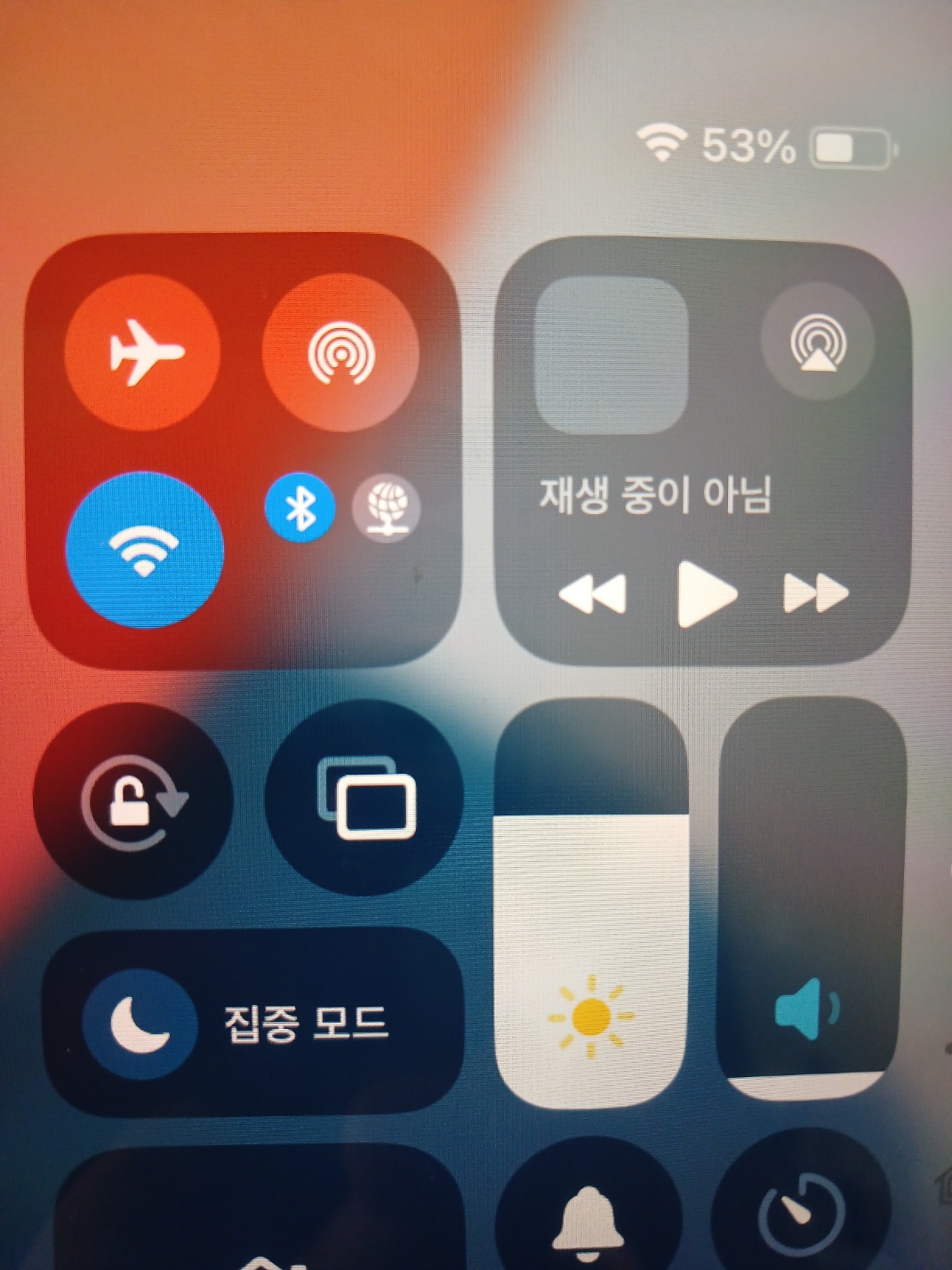Tap the globe network icon
This screenshot has height=1270, width=952.
pyautogui.click(x=387, y=509)
